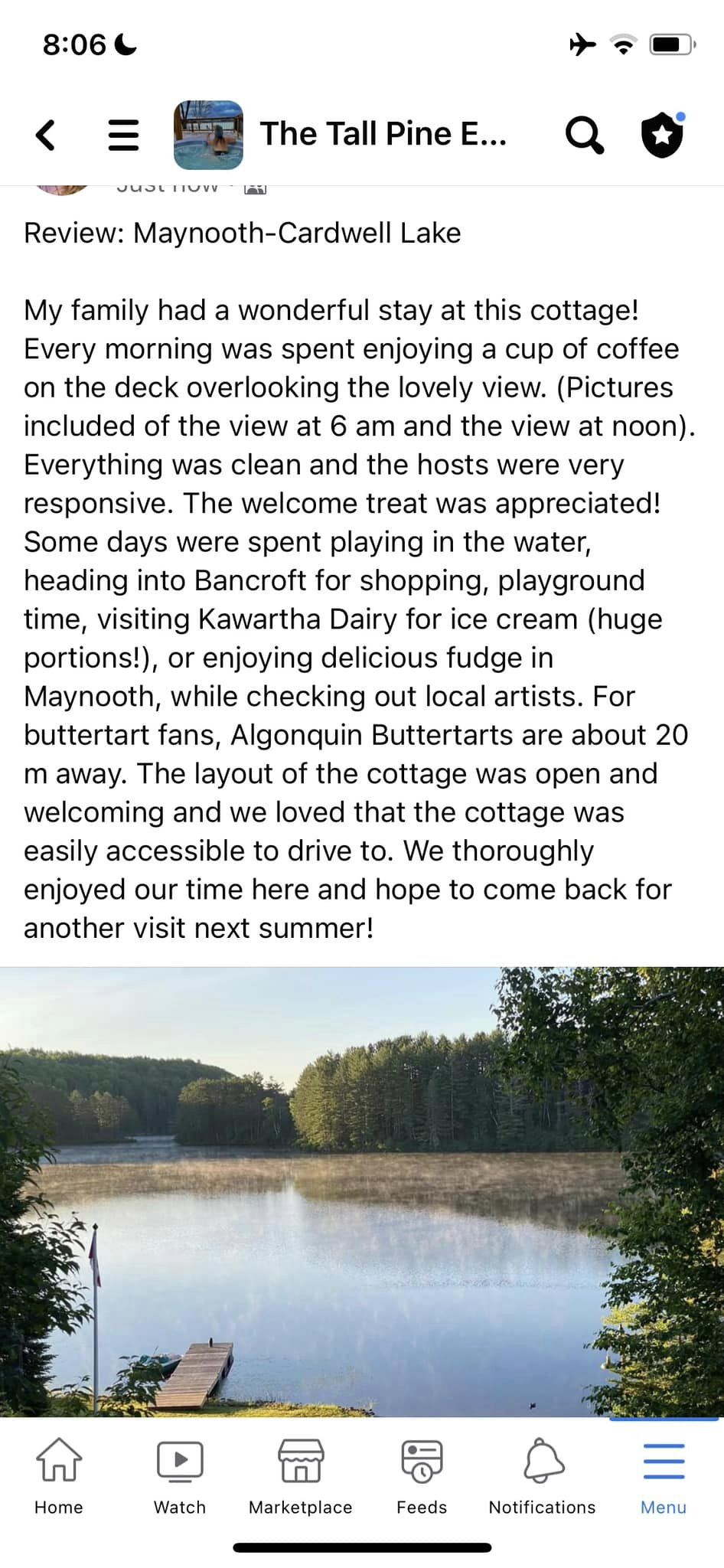View the lake photo in the post
724x1568 pixels.
click(362, 1191)
